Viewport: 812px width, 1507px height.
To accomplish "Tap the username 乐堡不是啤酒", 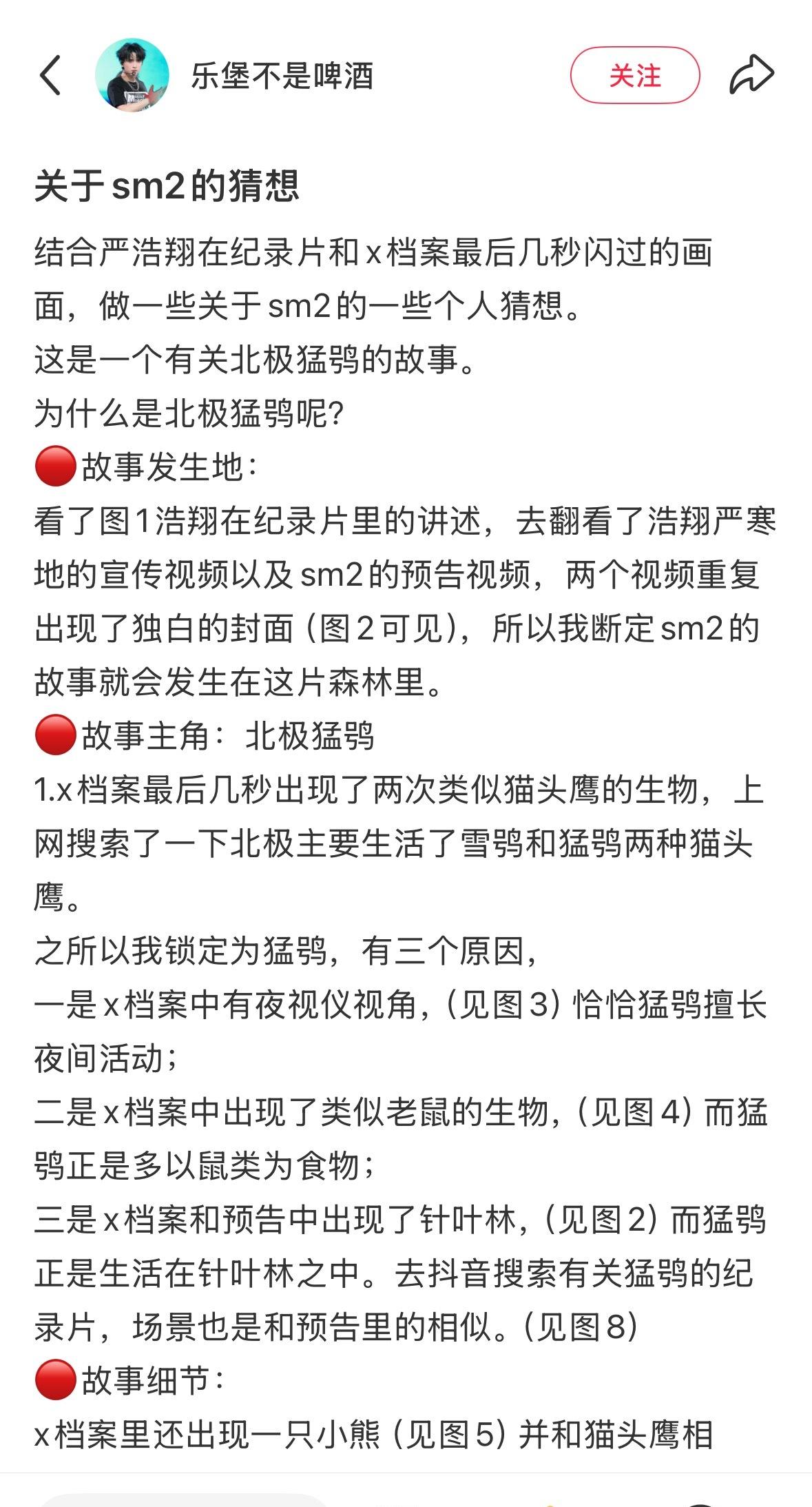I will click(282, 76).
